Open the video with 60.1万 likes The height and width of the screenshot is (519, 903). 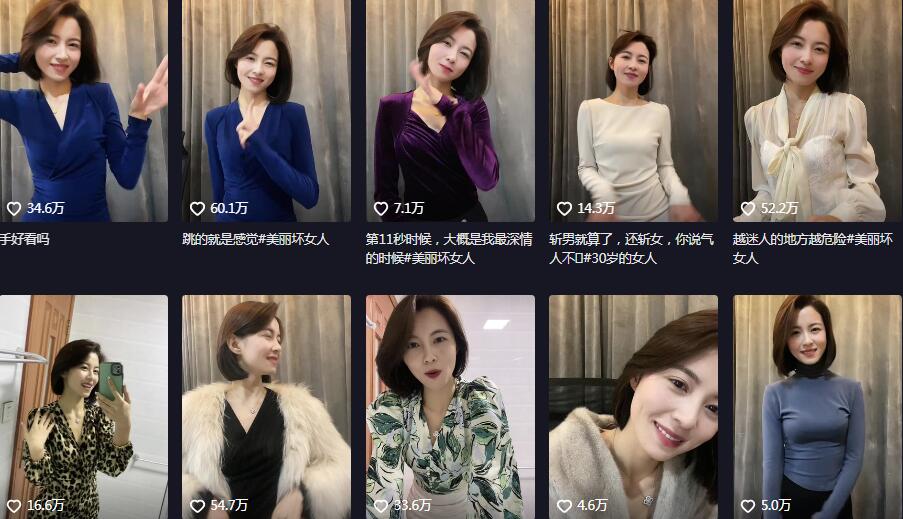266,110
